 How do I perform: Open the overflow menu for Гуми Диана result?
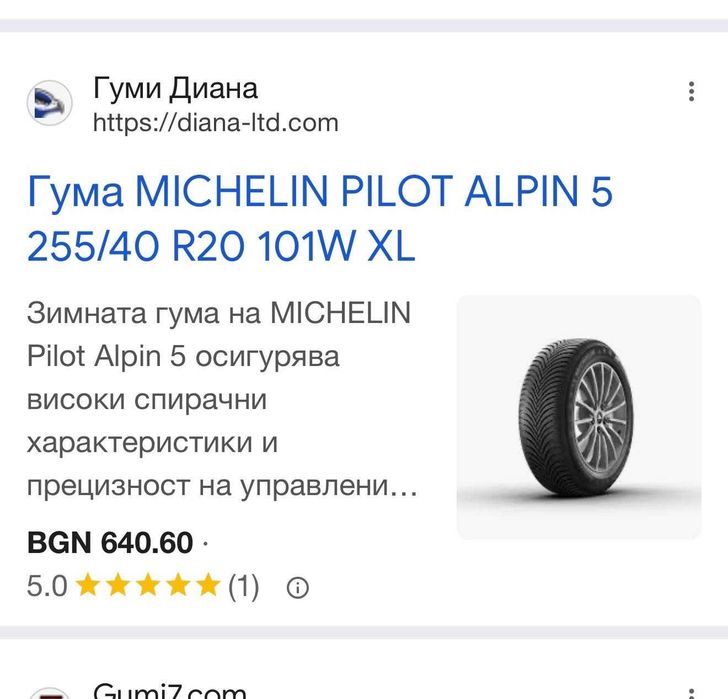point(691,93)
